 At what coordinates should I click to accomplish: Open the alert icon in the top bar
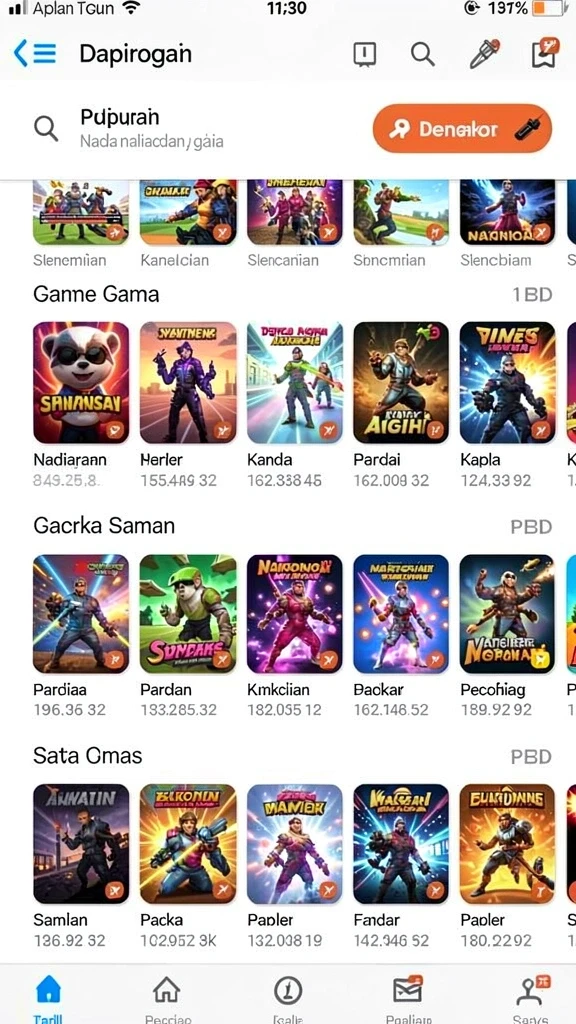(364, 54)
